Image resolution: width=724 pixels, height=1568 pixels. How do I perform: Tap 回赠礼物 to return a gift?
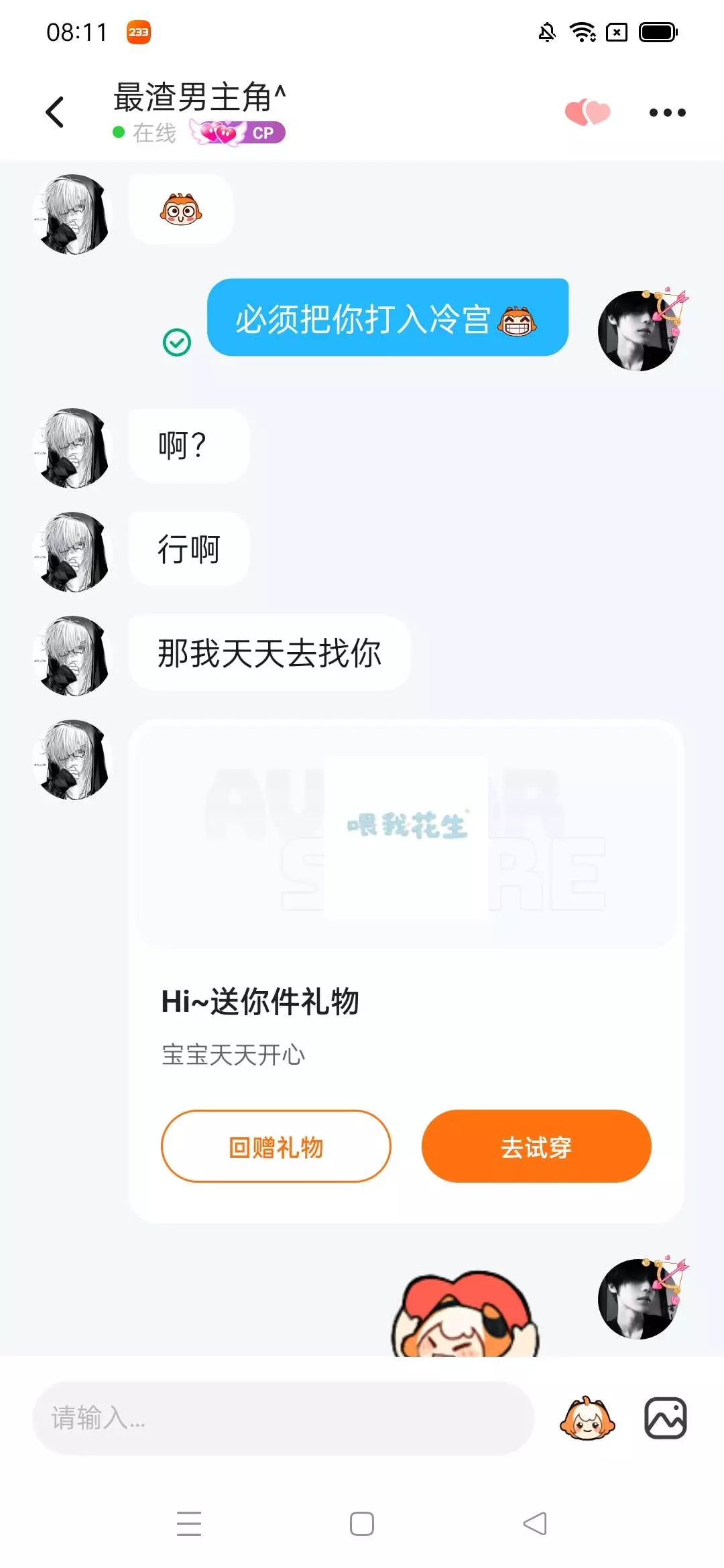point(276,1147)
